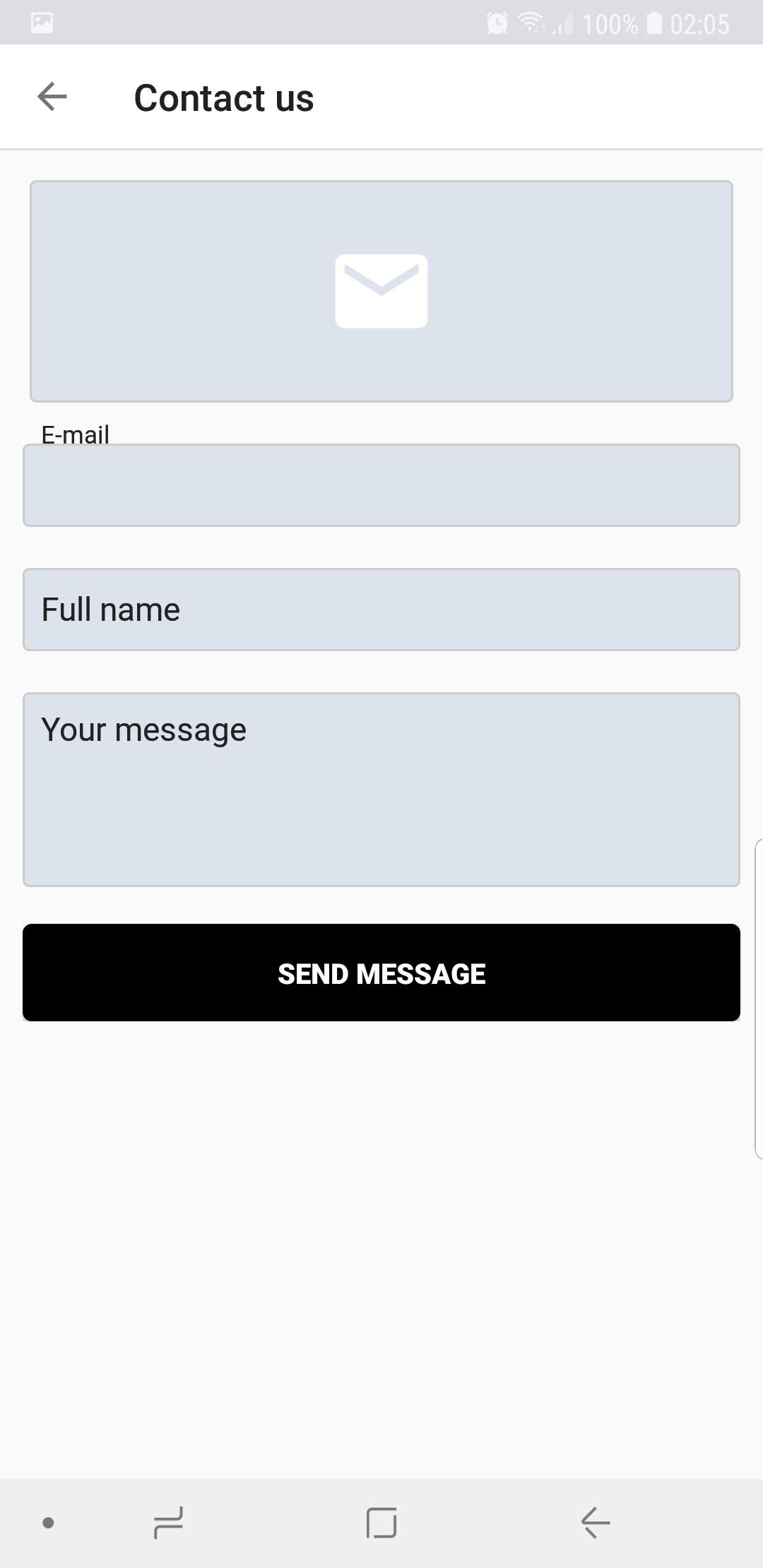Go to the home screen via navigation bar
Image resolution: width=763 pixels, height=1568 pixels.
click(x=381, y=1522)
